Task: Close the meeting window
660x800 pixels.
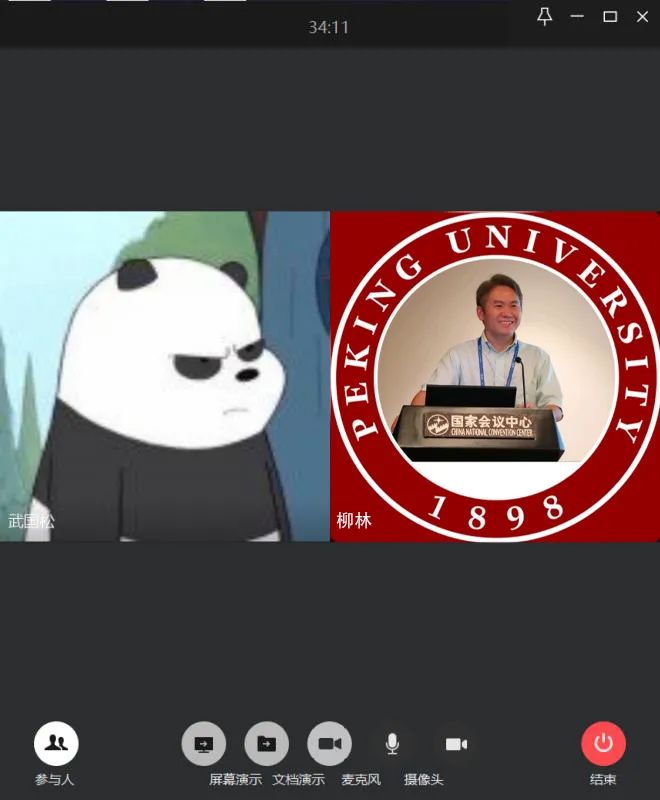Action: [642, 16]
